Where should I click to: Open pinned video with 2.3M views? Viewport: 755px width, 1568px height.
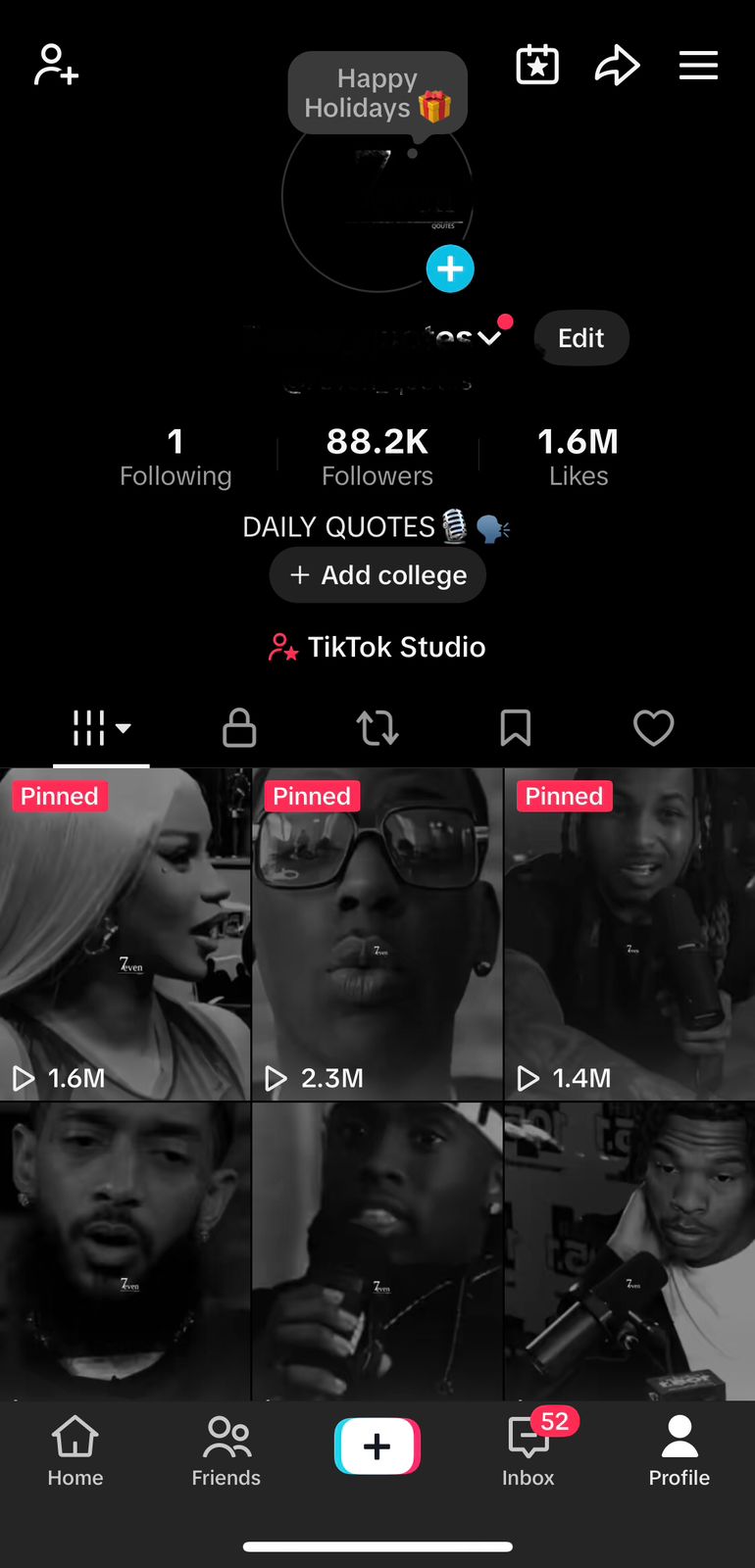(x=377, y=934)
